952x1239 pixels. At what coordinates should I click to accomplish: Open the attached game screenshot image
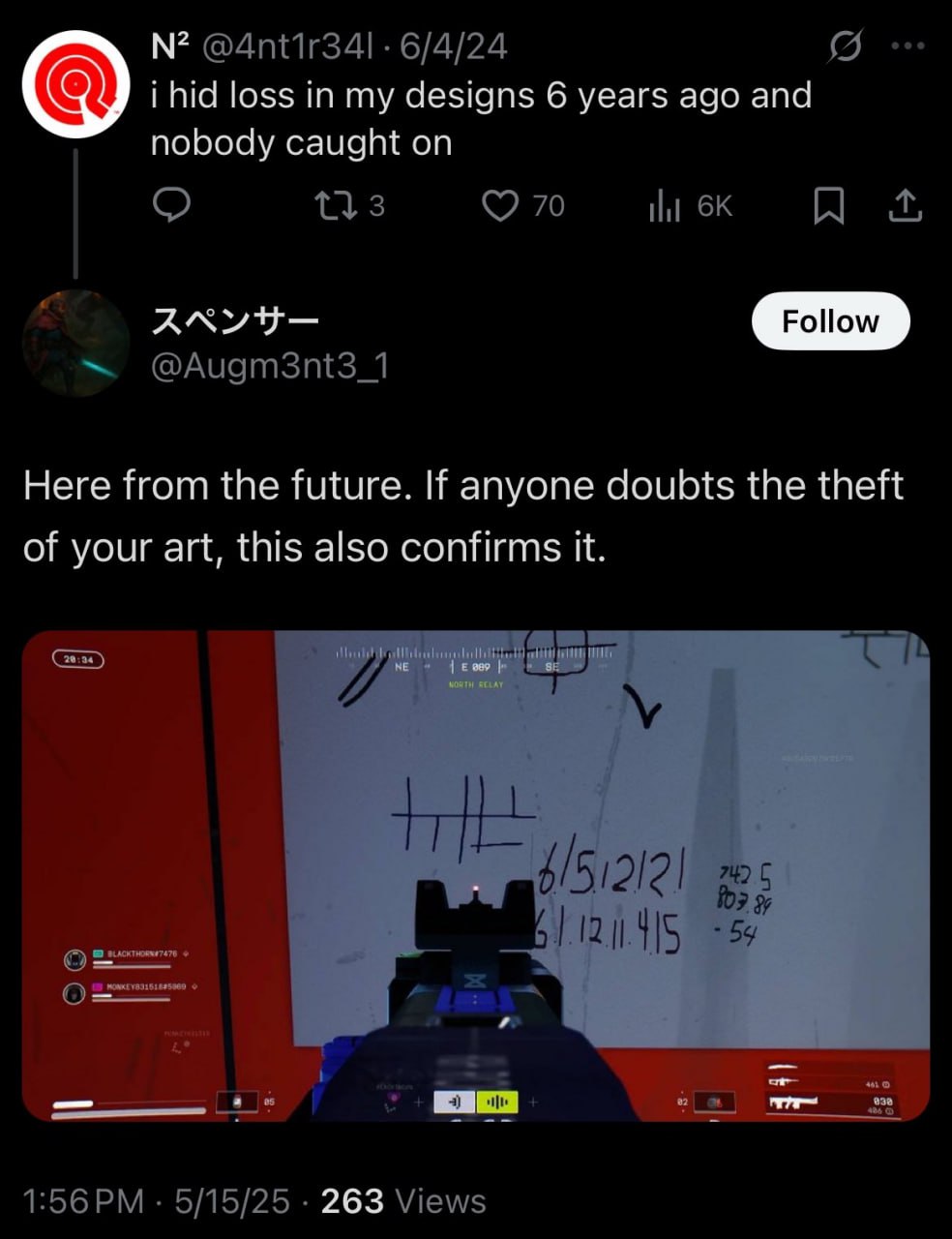pos(475,875)
